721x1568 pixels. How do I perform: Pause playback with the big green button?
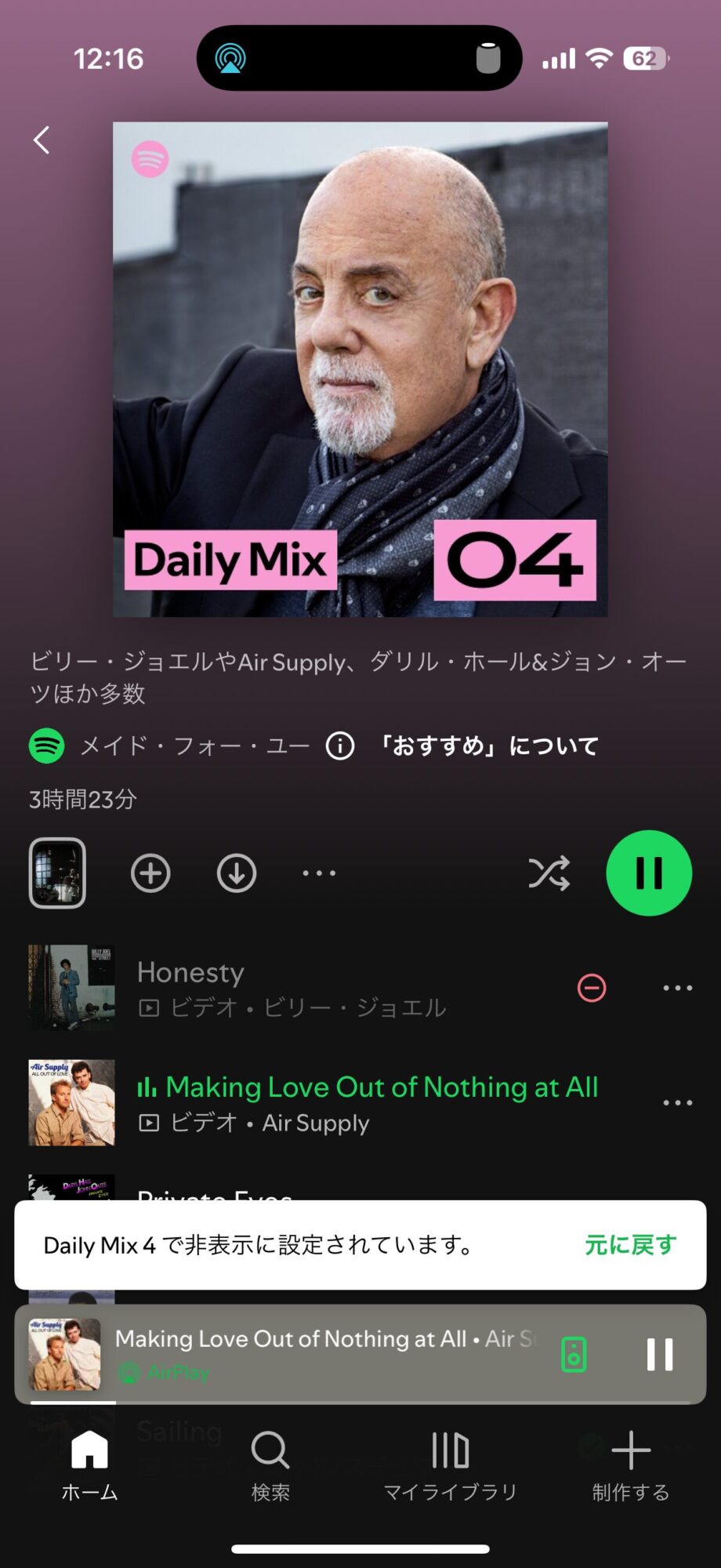pos(649,873)
